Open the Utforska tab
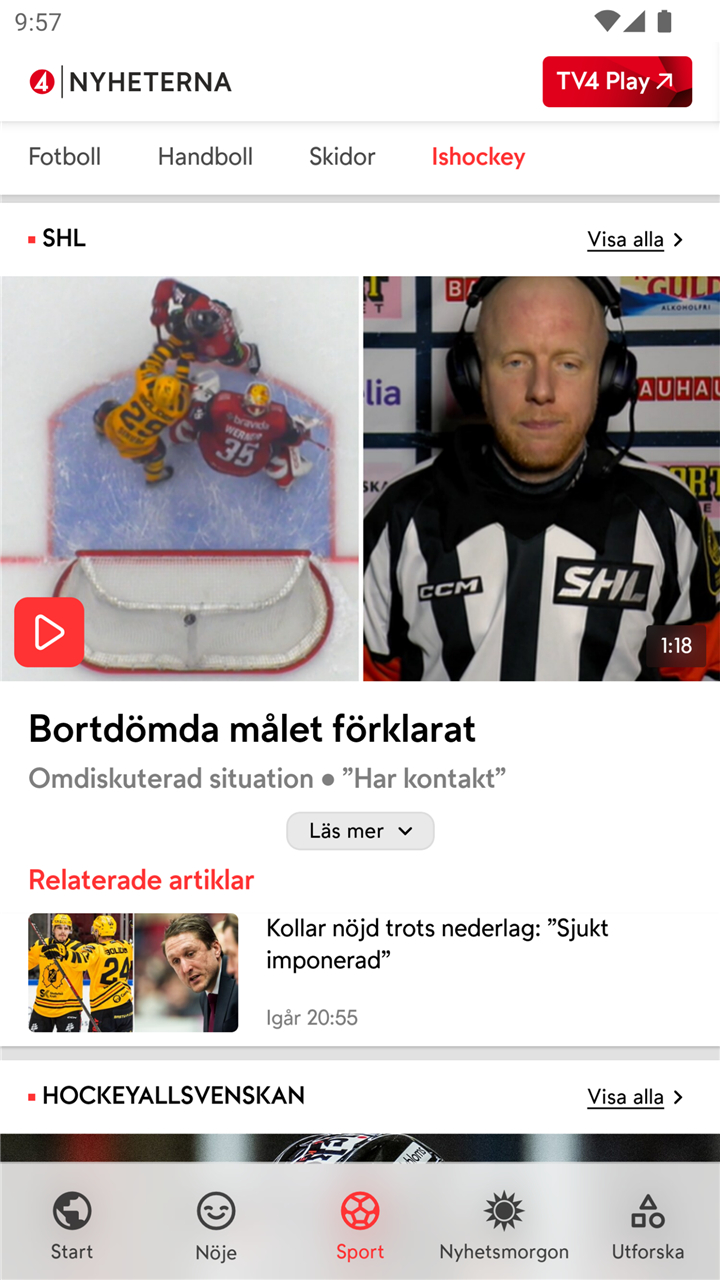The height and width of the screenshot is (1280, 720). [x=648, y=1225]
